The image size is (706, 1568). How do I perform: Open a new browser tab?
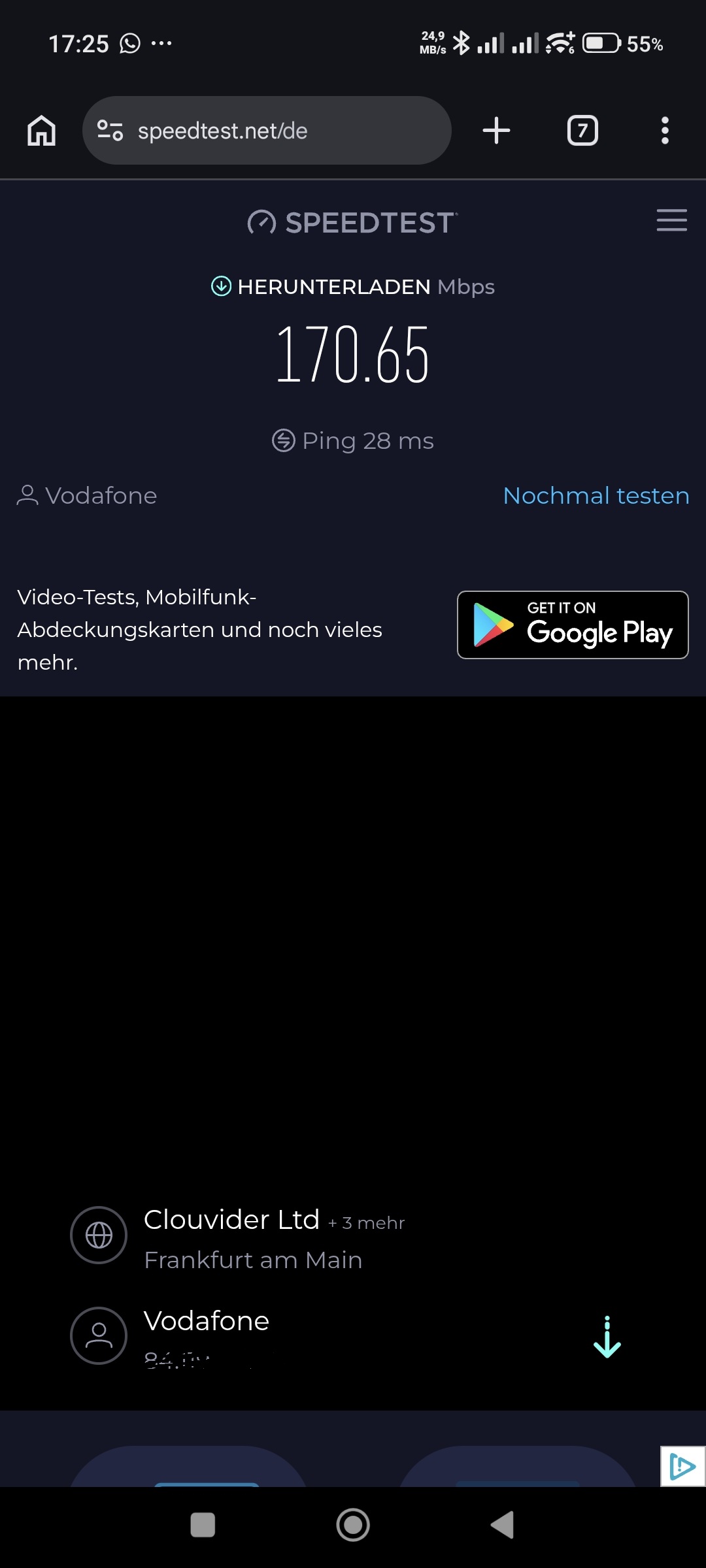(496, 131)
